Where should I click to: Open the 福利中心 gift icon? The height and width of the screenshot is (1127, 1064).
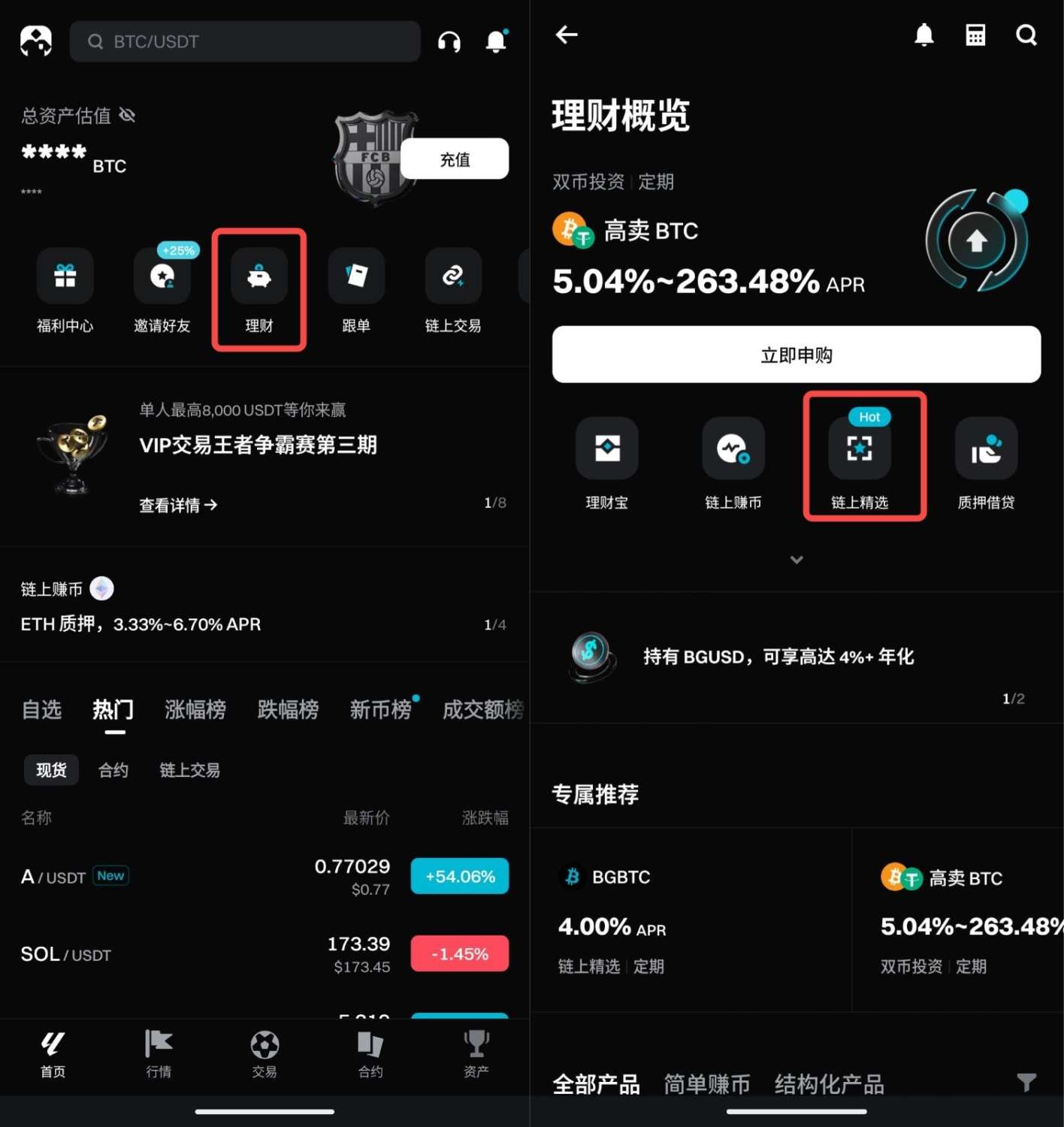65,276
